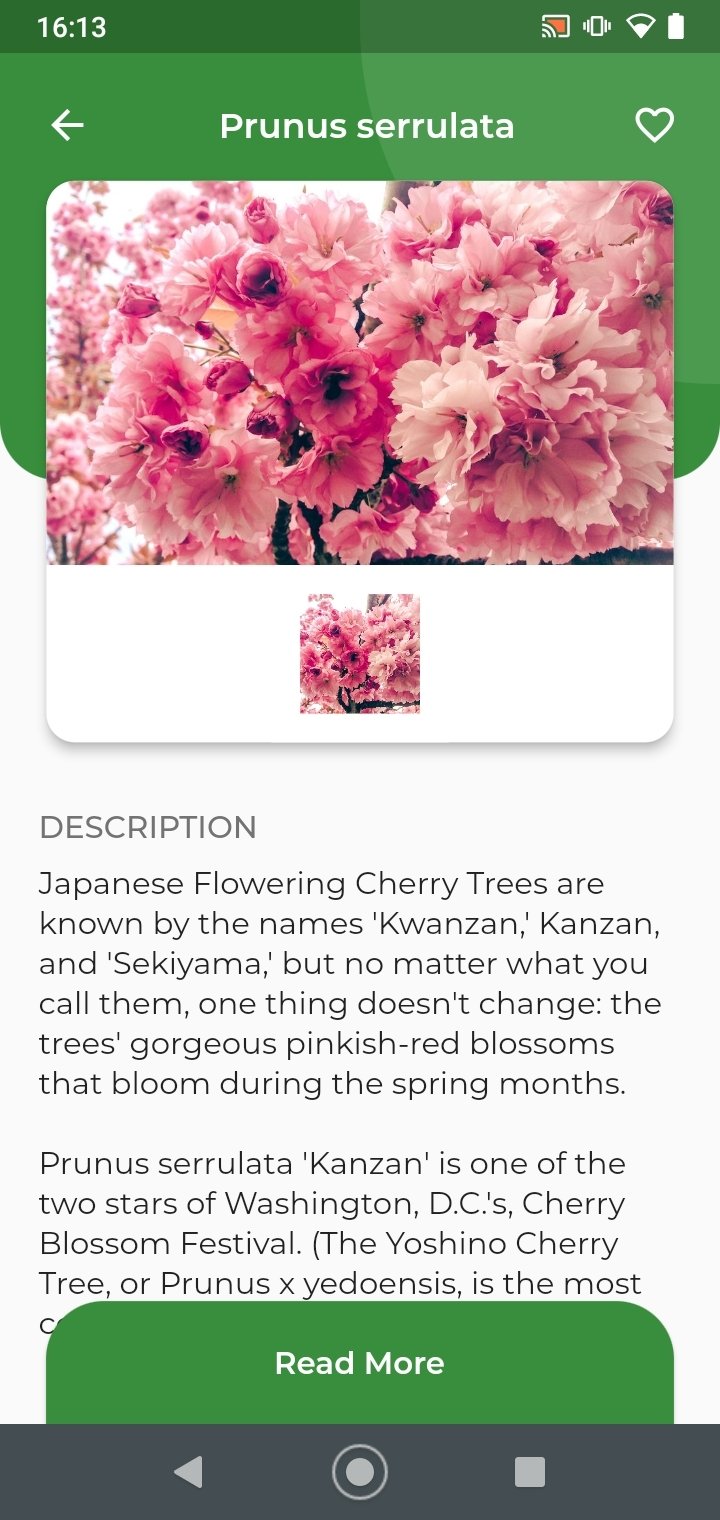Go back using the arrow icon

tap(67, 126)
